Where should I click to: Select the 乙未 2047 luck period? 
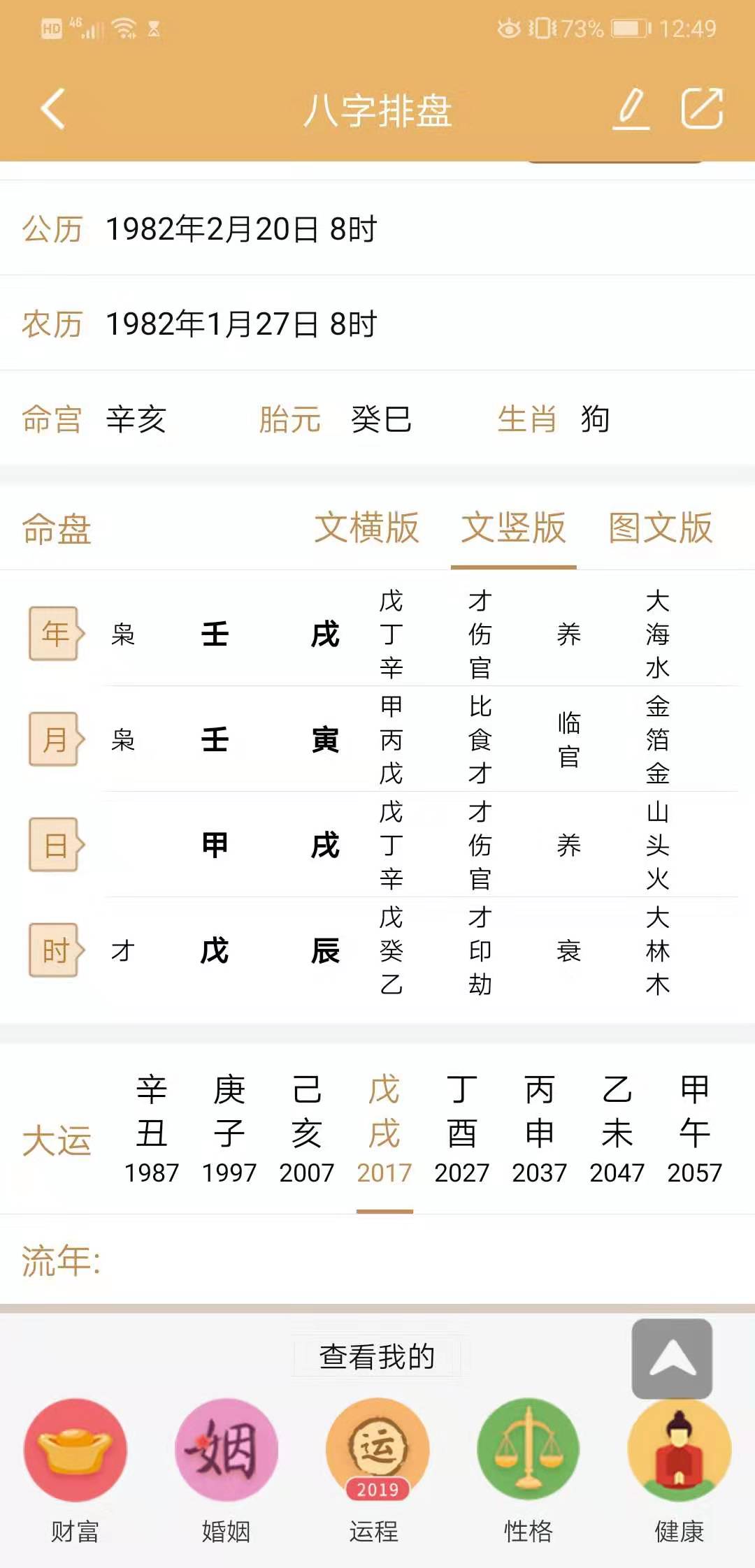click(617, 1129)
